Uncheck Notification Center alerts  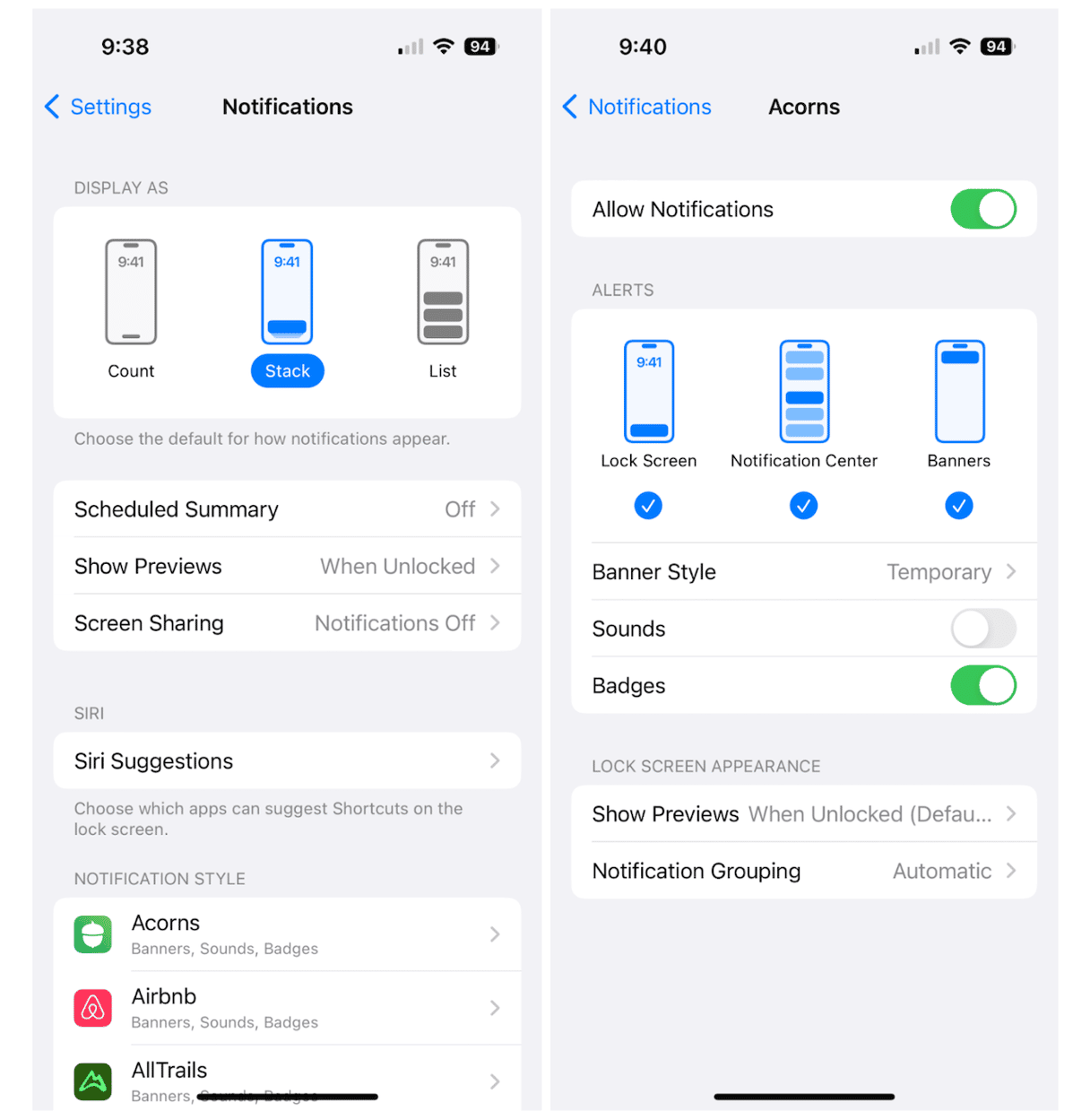pos(803,506)
